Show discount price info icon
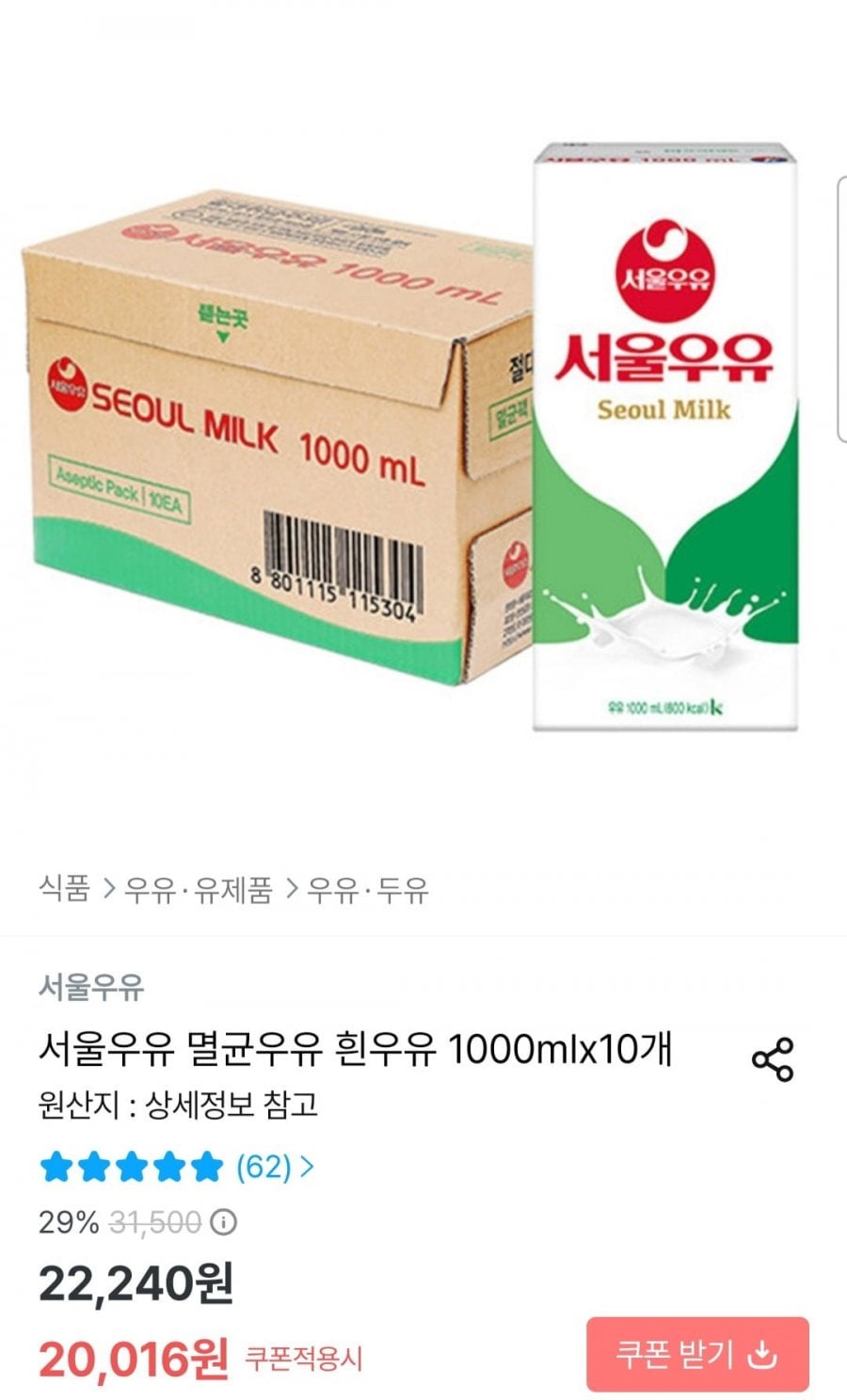Screen dimensions: 847x1400 [224, 1222]
